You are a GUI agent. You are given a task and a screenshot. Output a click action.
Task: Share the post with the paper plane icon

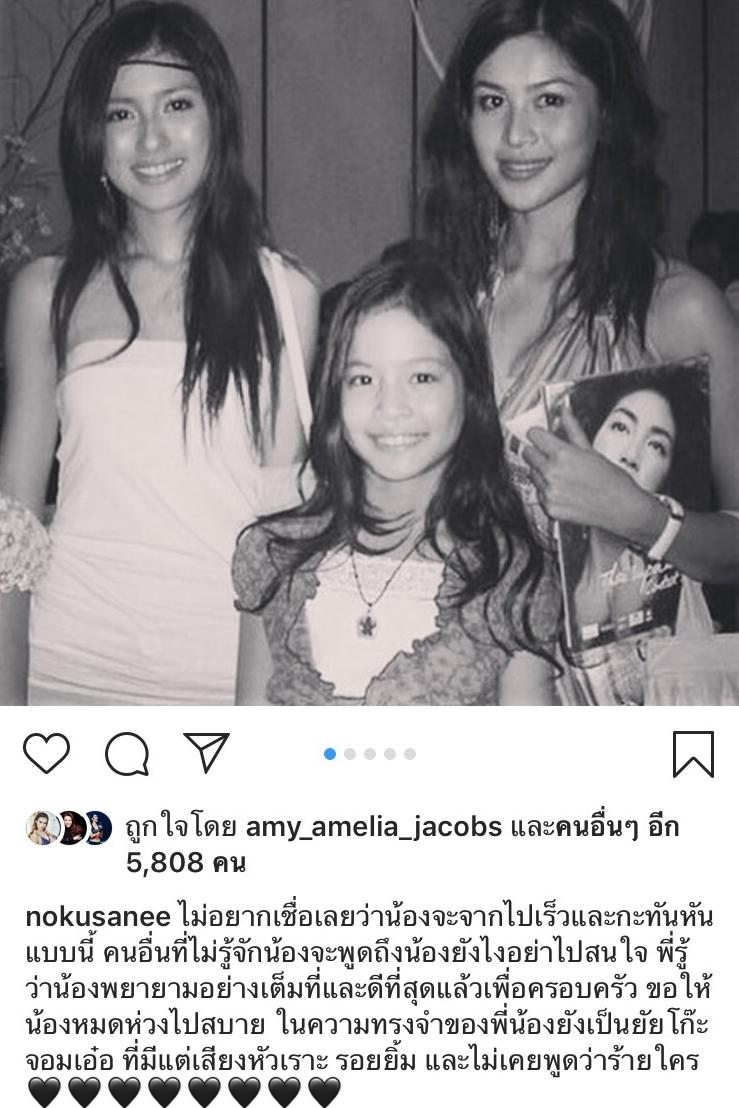207,752
